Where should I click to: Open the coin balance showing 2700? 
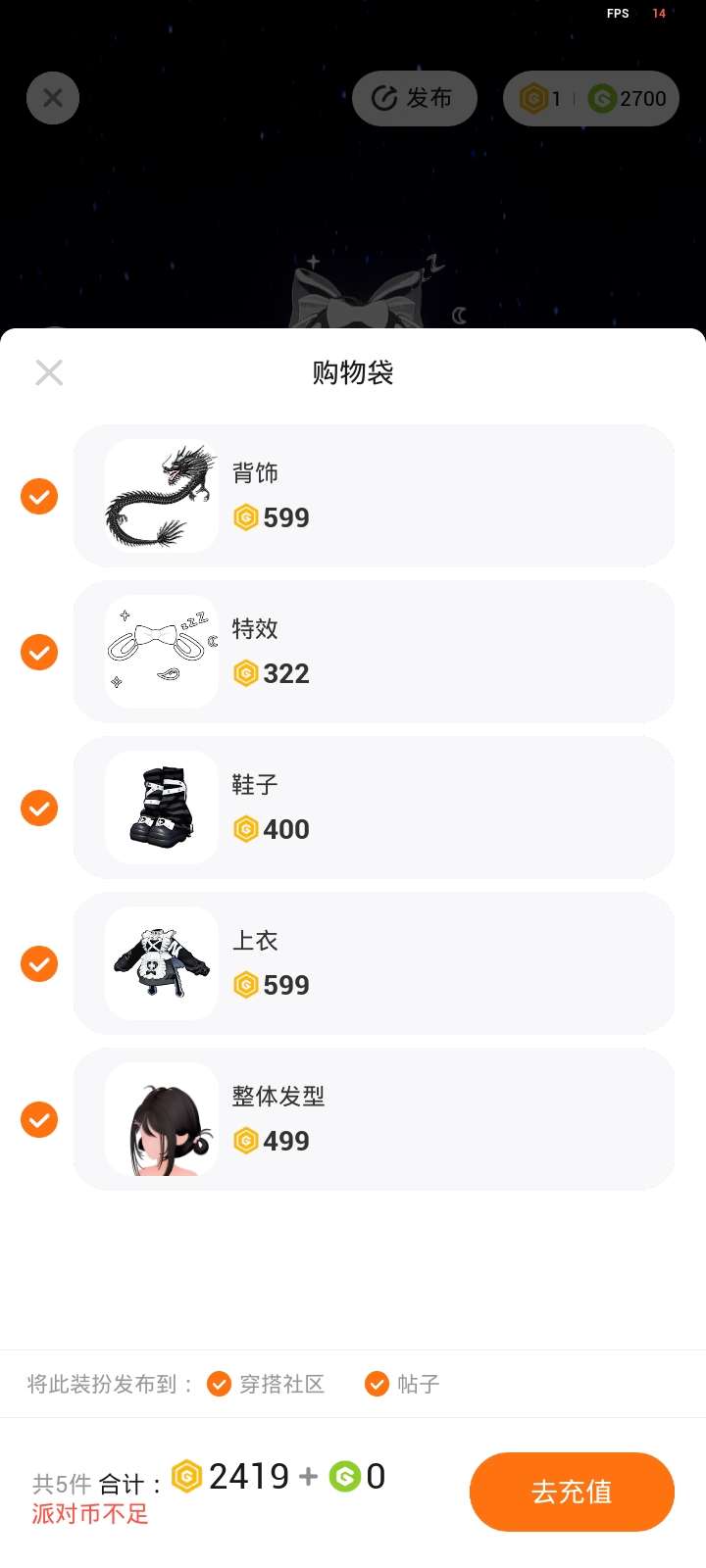pyautogui.click(x=629, y=98)
